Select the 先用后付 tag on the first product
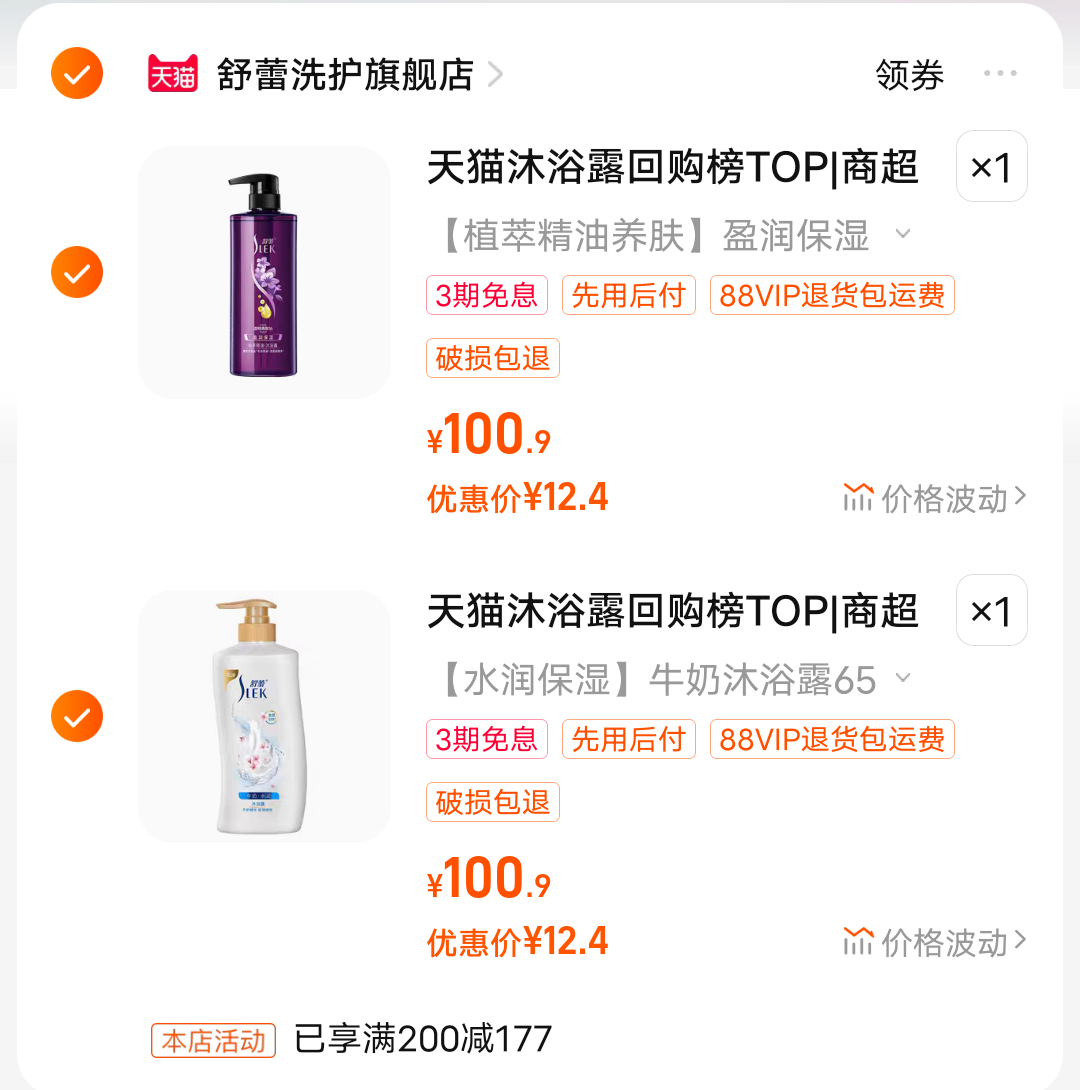Viewport: 1080px width, 1090px height. click(628, 295)
